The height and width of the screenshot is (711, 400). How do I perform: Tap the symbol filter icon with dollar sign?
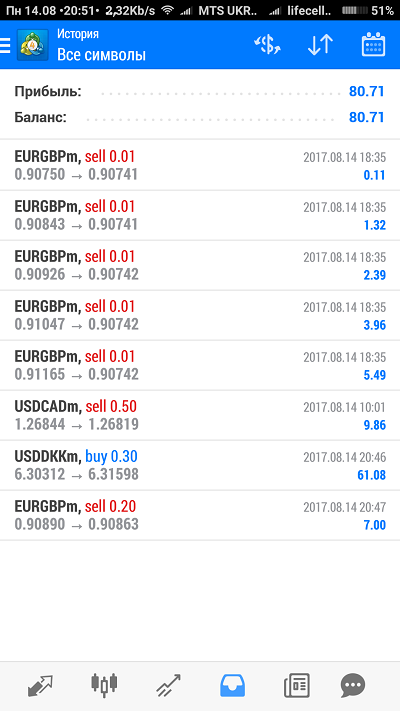[268, 45]
